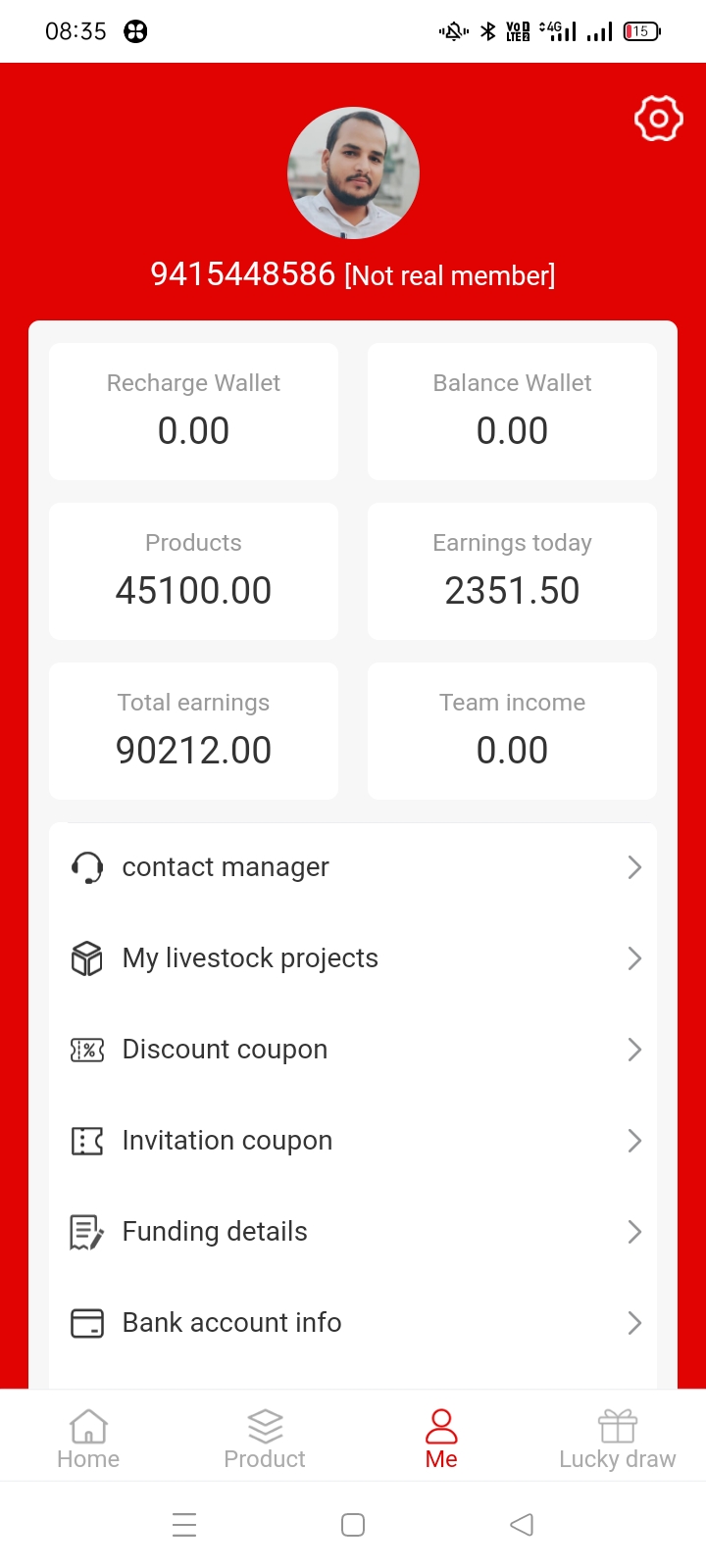The height and width of the screenshot is (1568, 706).
Task: Select the Me tab
Action: [441, 1439]
